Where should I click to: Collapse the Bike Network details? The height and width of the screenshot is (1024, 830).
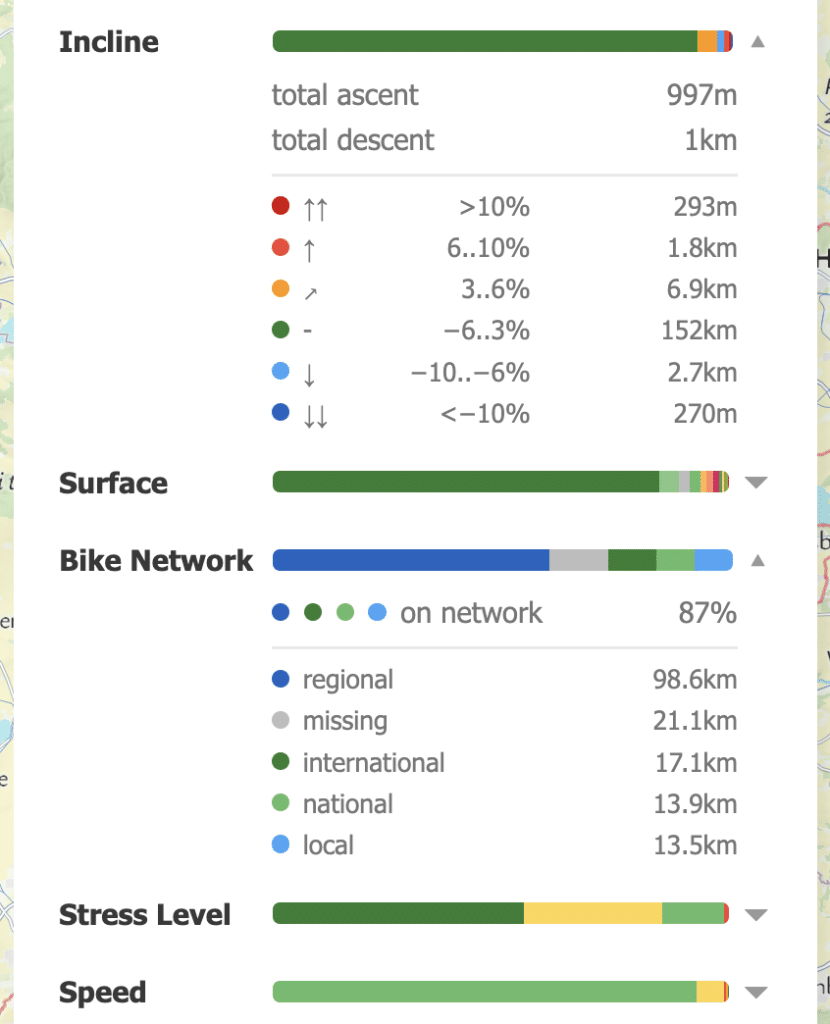[758, 560]
